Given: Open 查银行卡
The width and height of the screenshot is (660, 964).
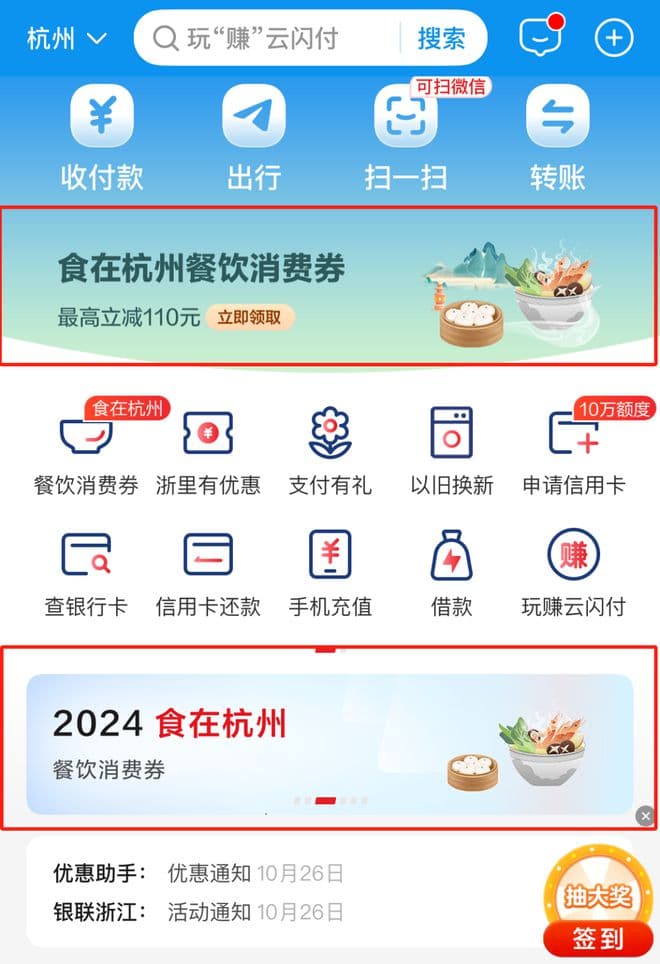Looking at the screenshot, I should point(86,573).
